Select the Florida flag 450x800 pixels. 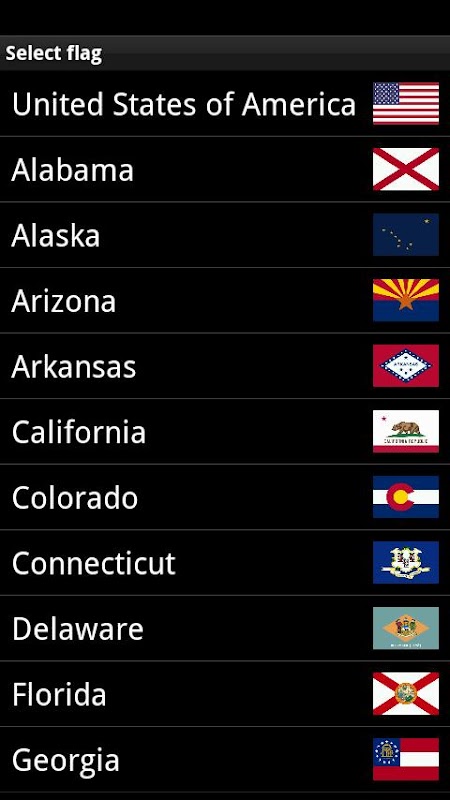click(x=225, y=694)
